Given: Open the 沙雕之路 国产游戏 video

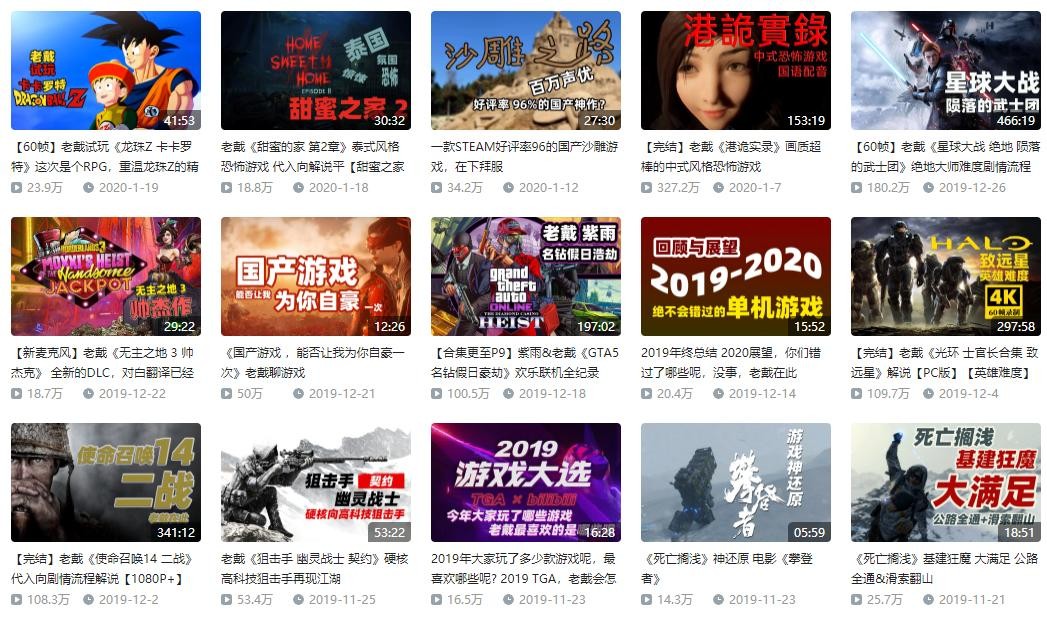Looking at the screenshot, I should pos(525,70).
